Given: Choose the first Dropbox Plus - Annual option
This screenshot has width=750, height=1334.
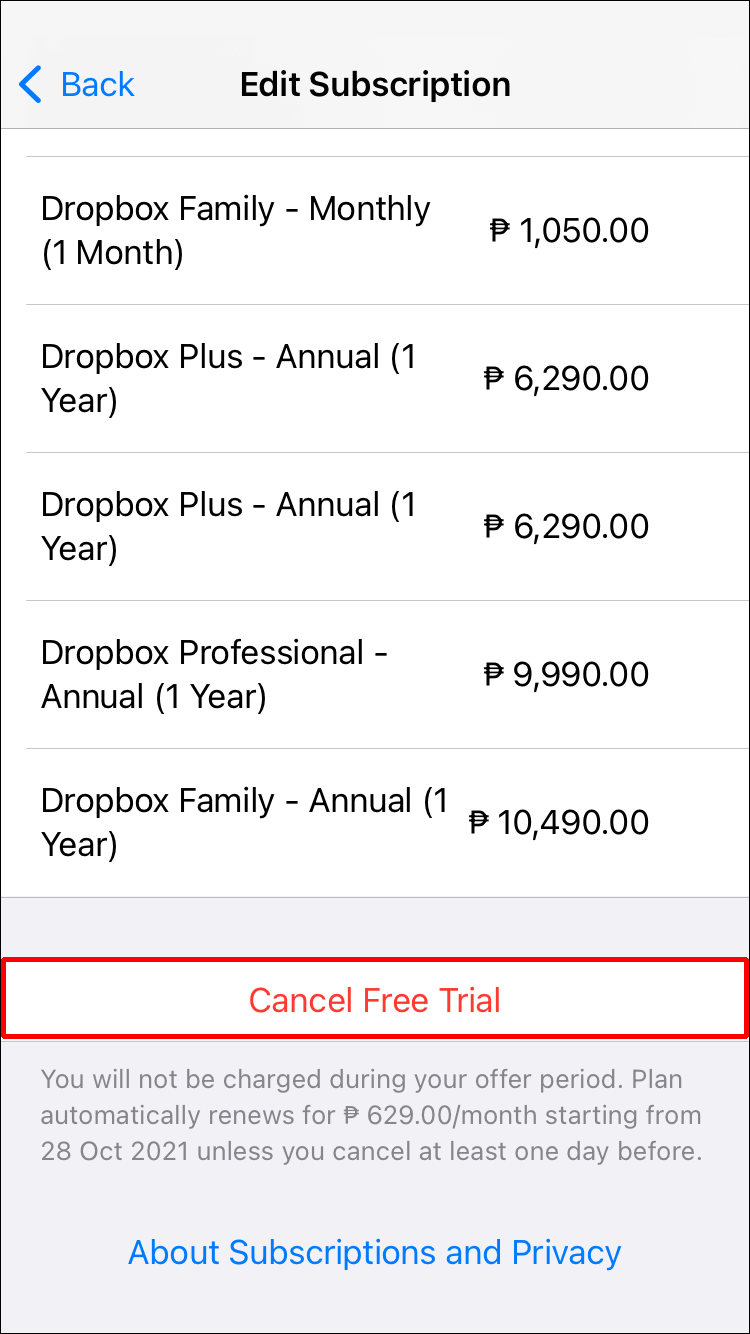Looking at the screenshot, I should (228, 378).
